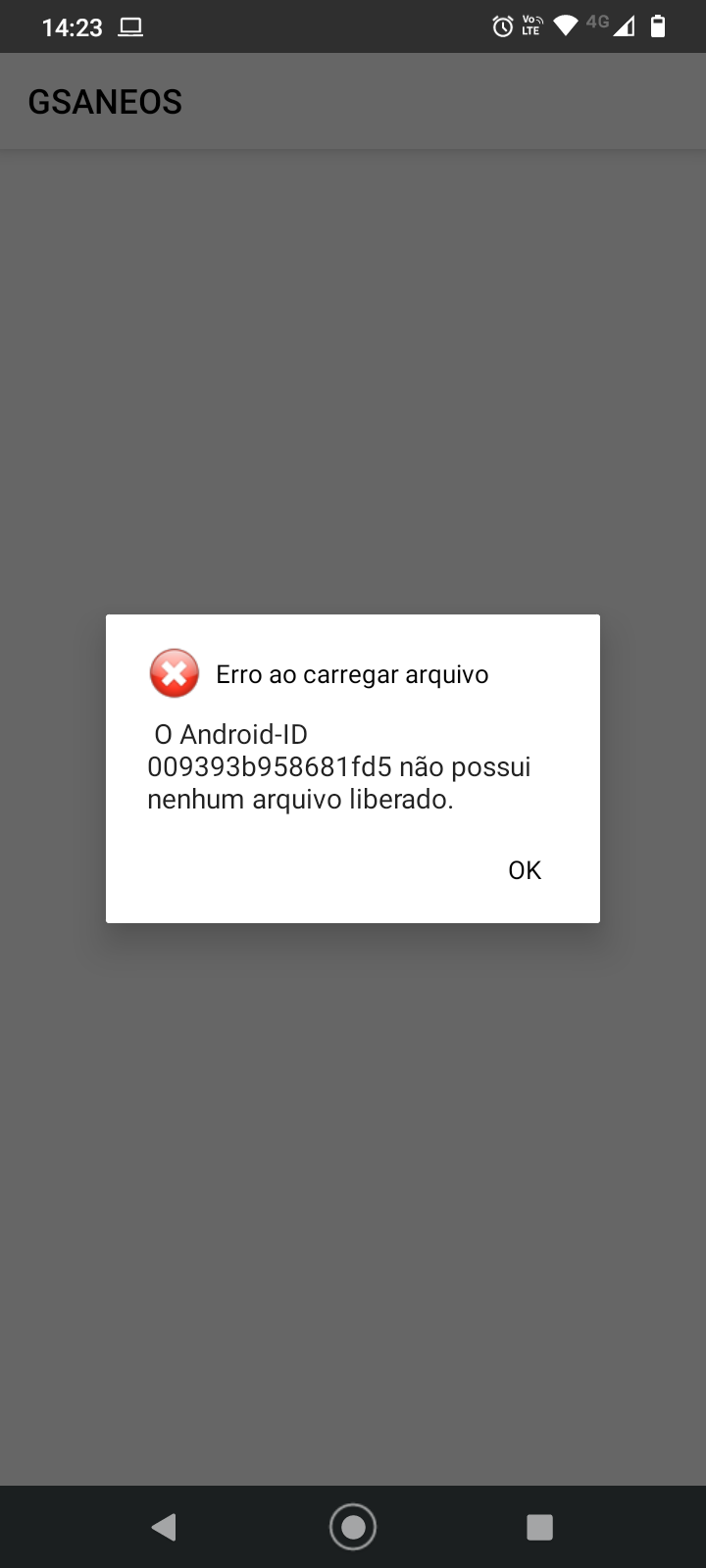Image resolution: width=706 pixels, height=1568 pixels.
Task: Tap the red X error icon
Action: coord(174,673)
